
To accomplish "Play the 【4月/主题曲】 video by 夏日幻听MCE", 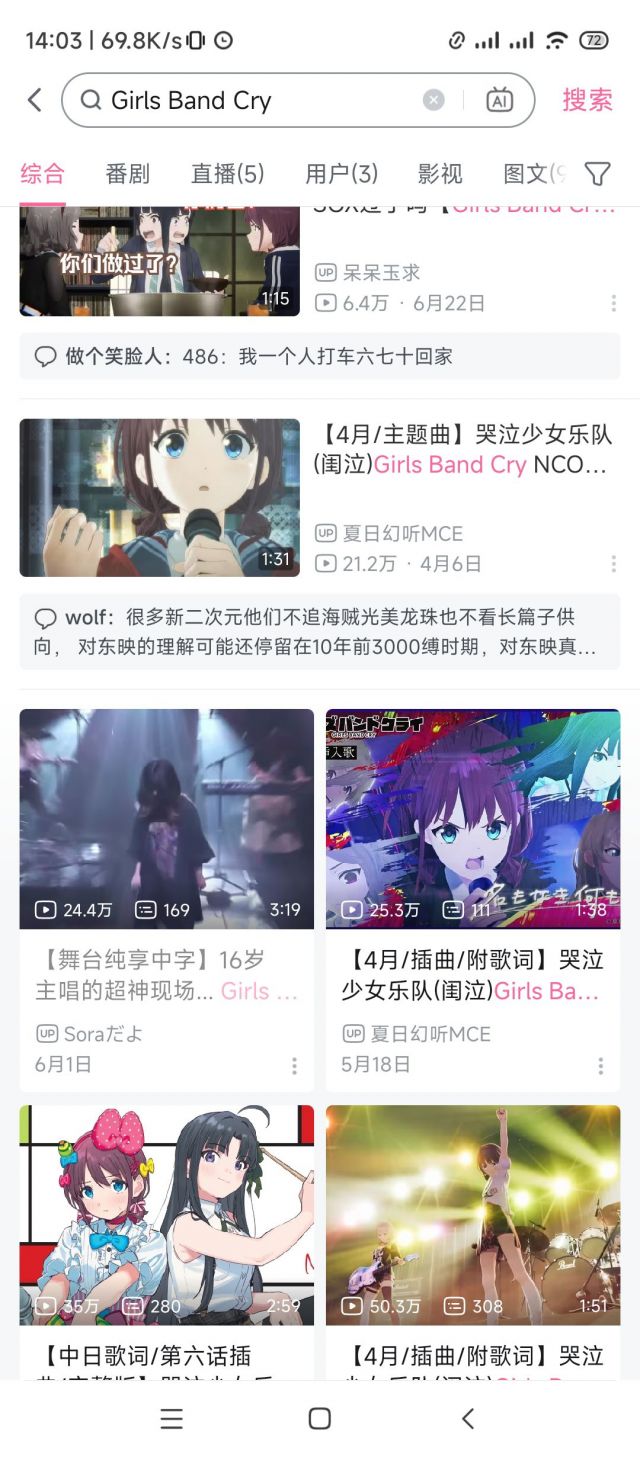I will [x=159, y=497].
